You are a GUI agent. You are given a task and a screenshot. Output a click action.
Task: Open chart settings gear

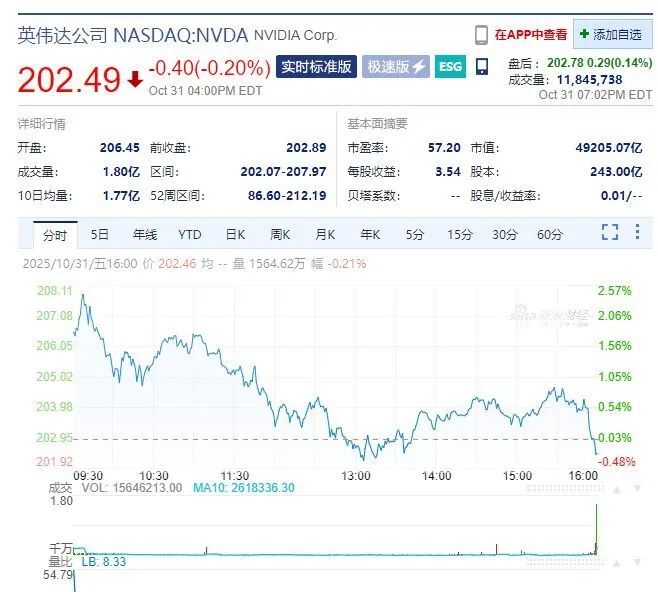point(640,233)
